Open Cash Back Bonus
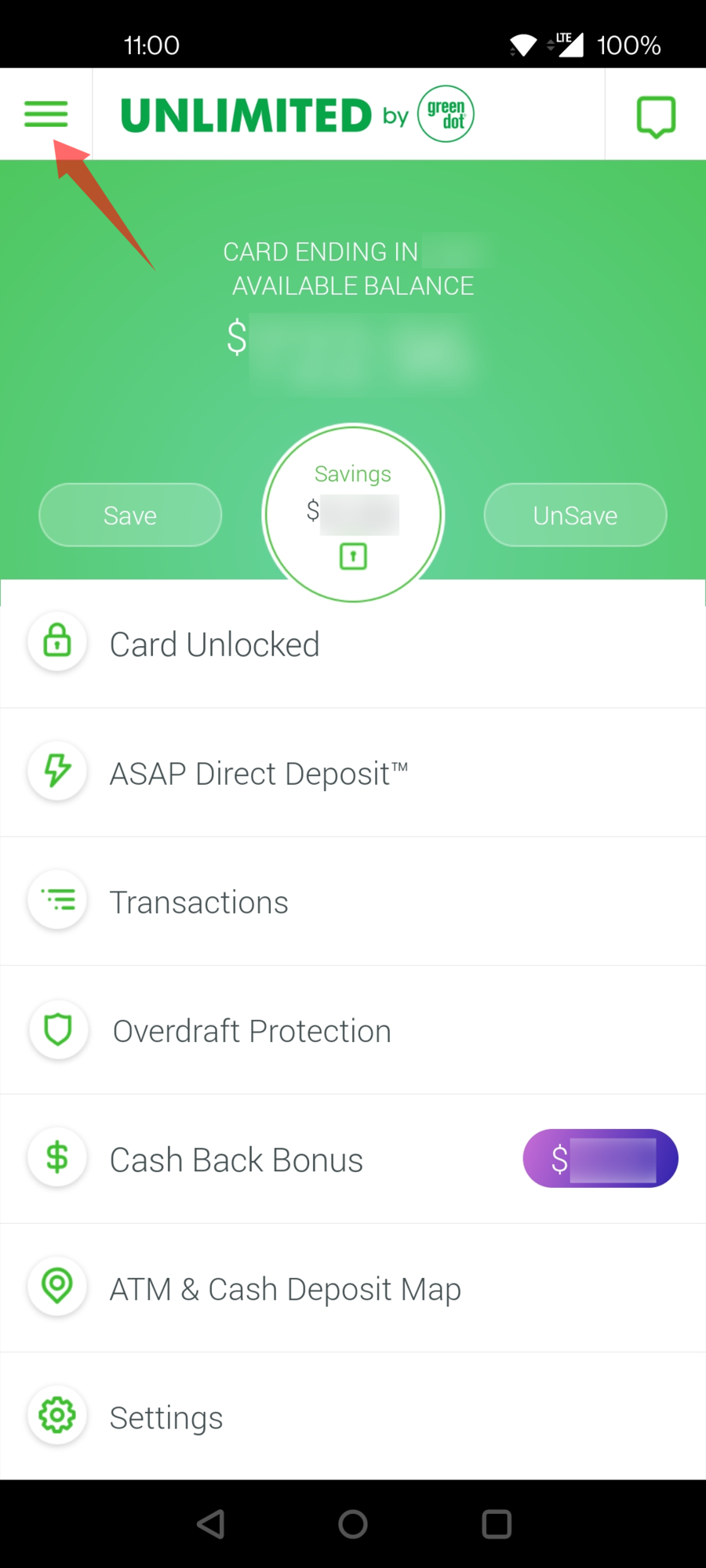The height and width of the screenshot is (1568, 706). coord(353,1160)
